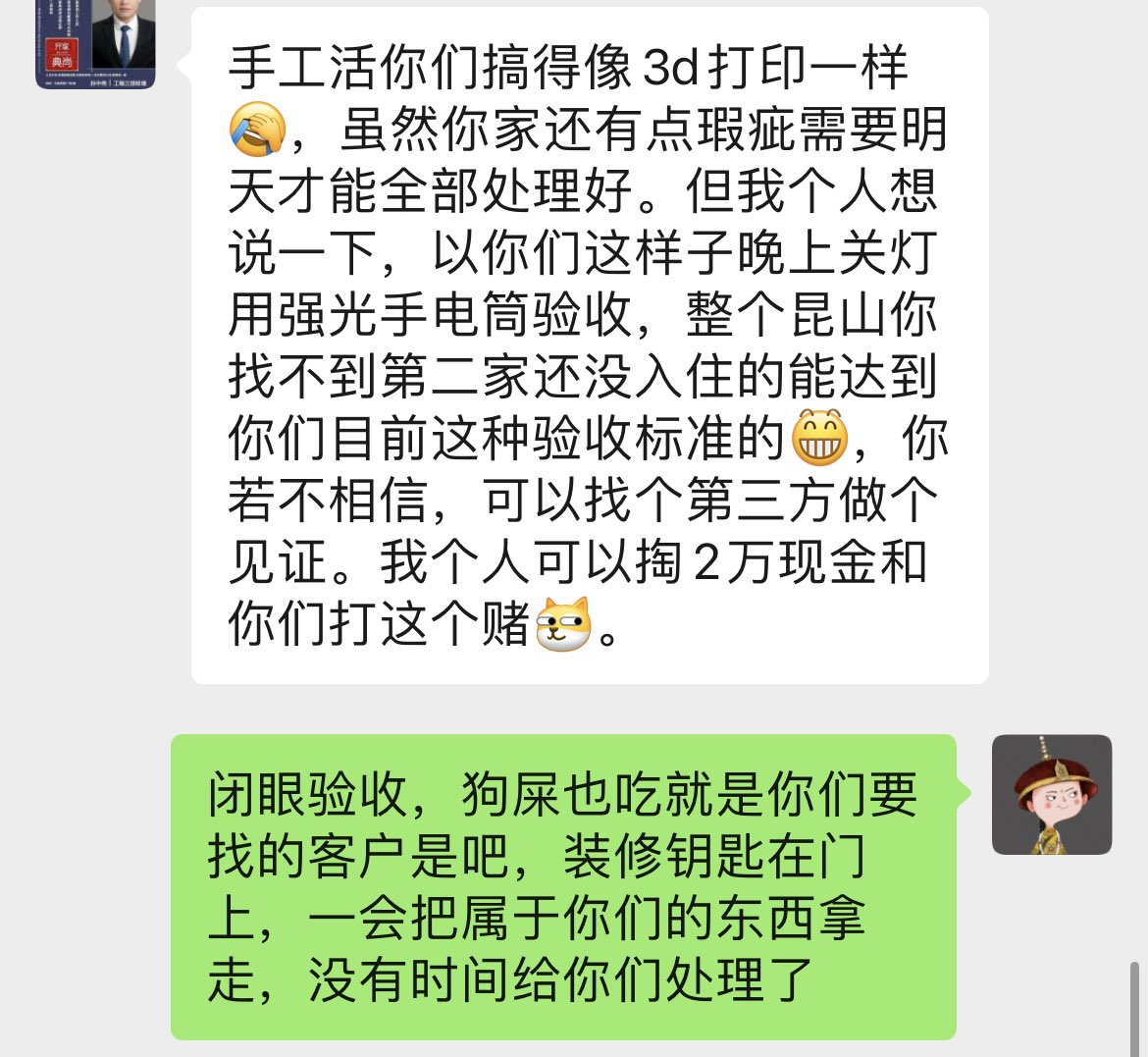The height and width of the screenshot is (1057, 1148).
Task: Open your own cartoon emperor avatar profile
Action: click(1051, 794)
